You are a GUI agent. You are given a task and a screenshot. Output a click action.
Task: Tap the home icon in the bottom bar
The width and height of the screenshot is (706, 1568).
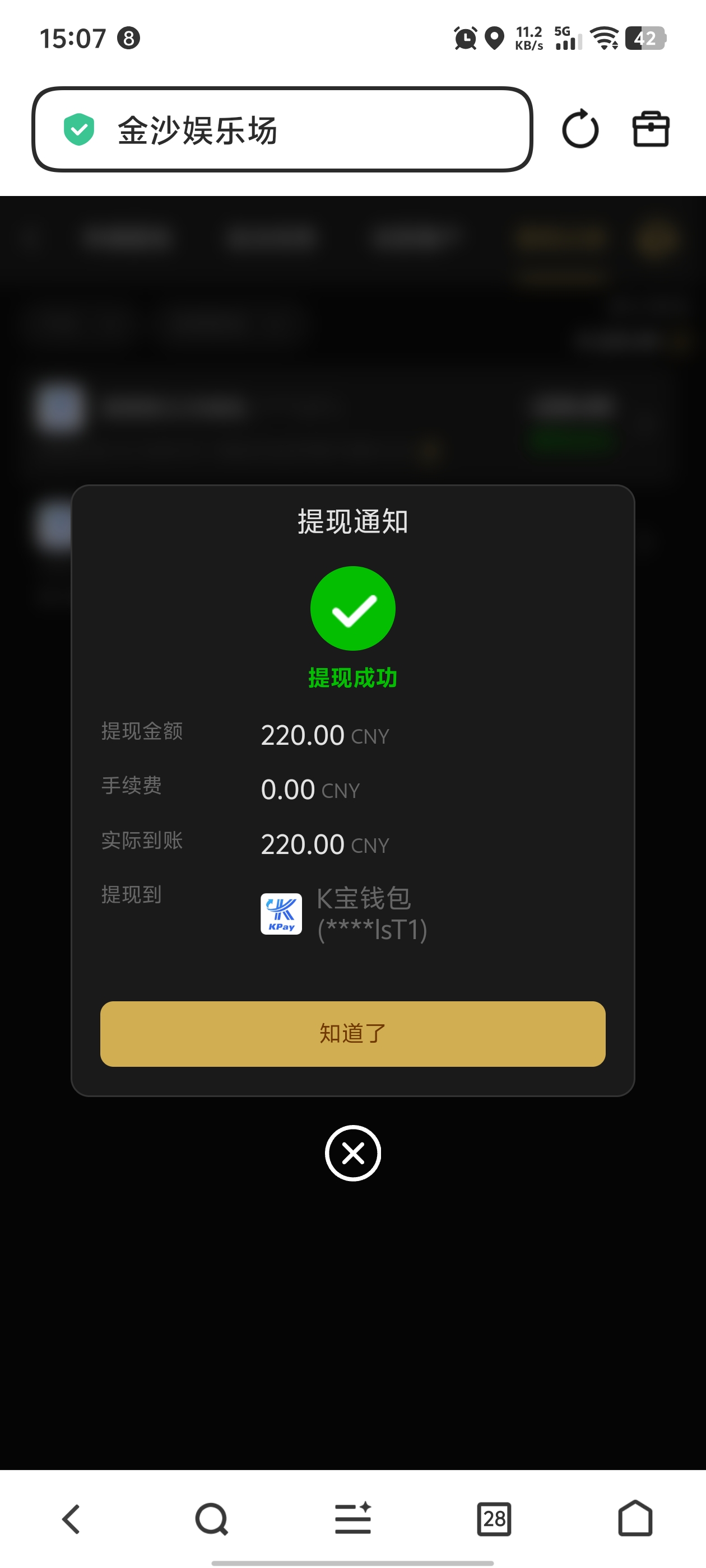pyautogui.click(x=635, y=1518)
